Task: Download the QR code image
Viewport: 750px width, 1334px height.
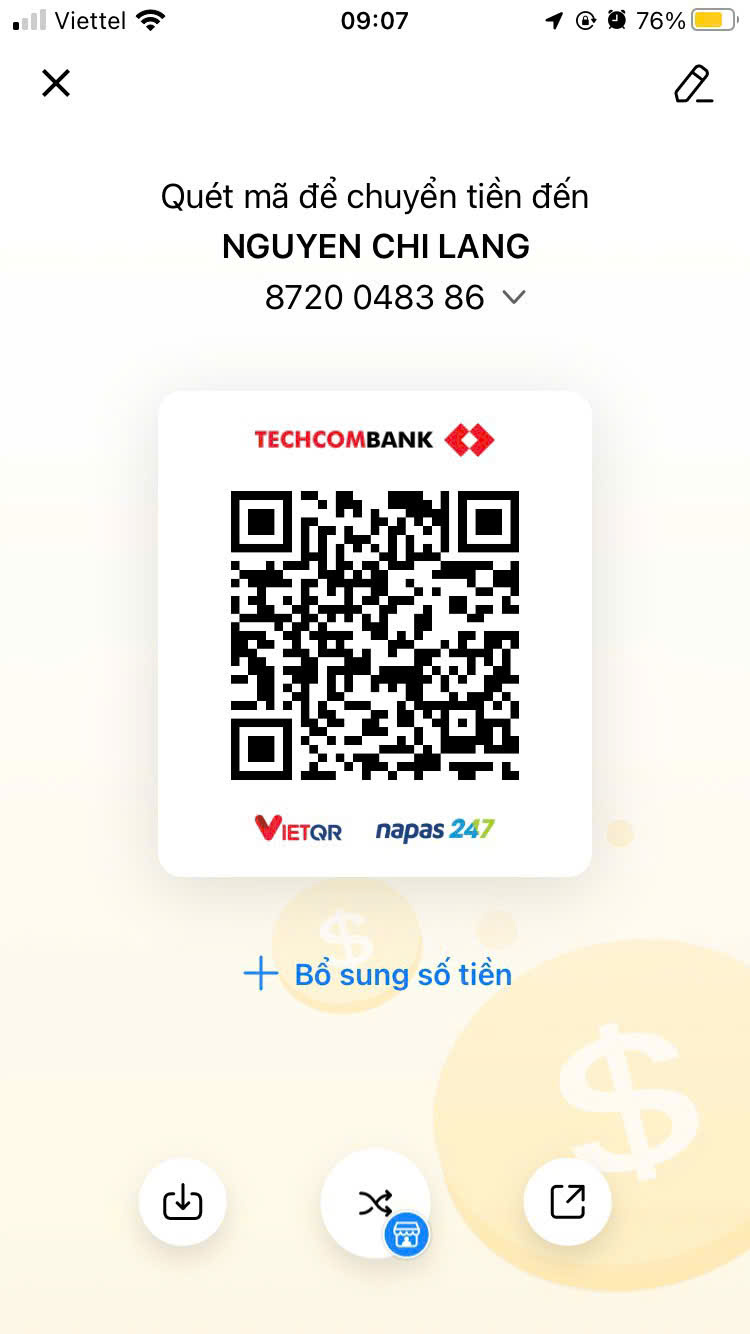Action: pyautogui.click(x=183, y=1201)
